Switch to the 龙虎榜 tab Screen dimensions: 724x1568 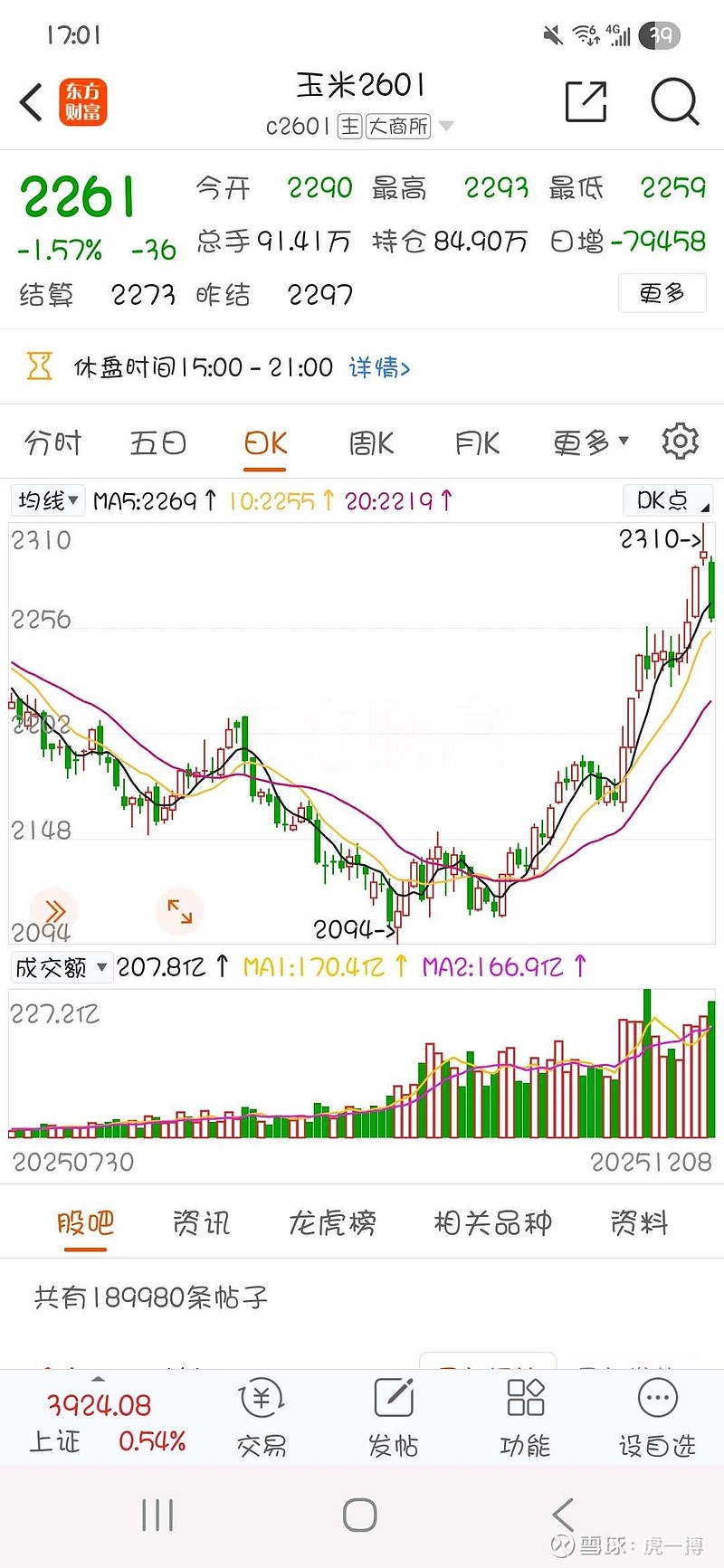pos(332,1221)
